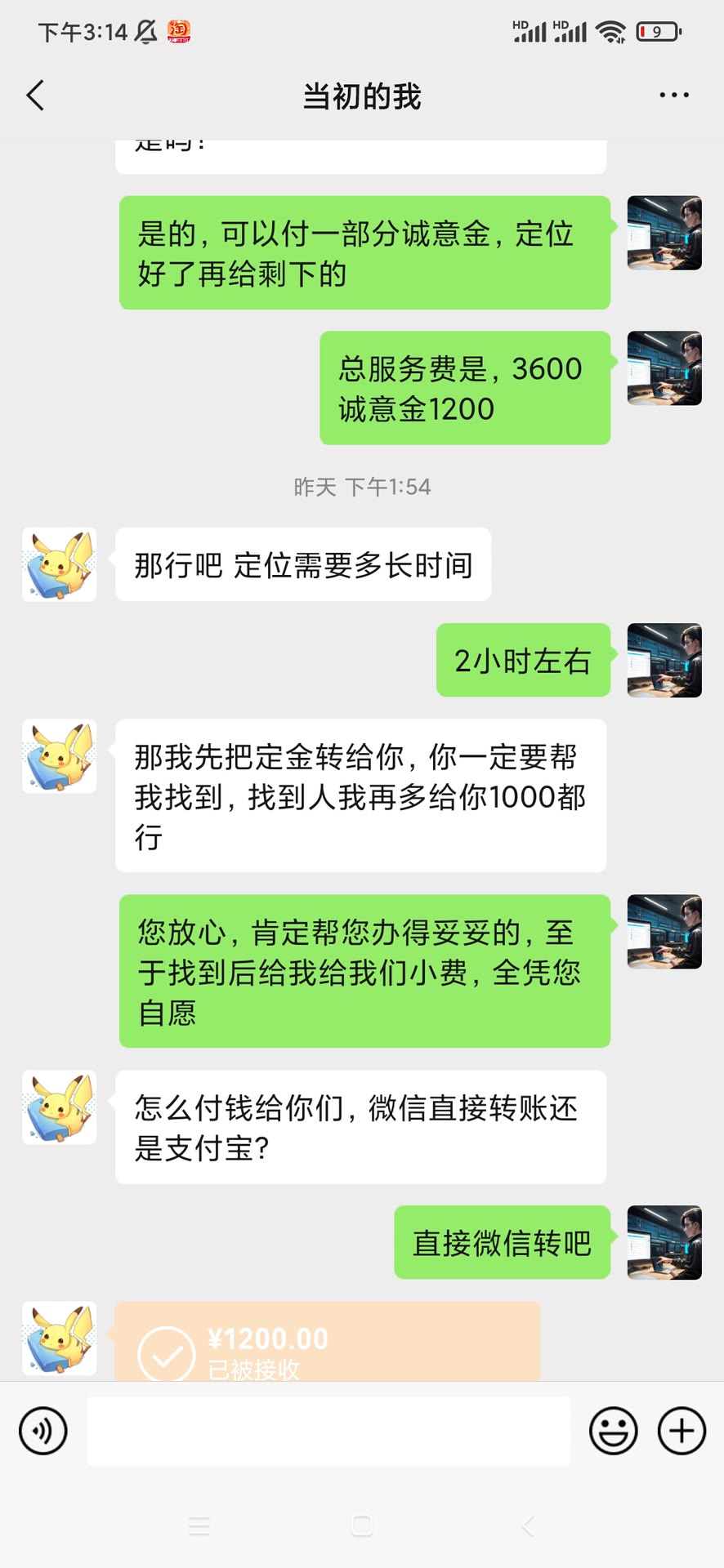Tap the chat title 当初的我
This screenshot has width=724, height=1568.
(360, 96)
